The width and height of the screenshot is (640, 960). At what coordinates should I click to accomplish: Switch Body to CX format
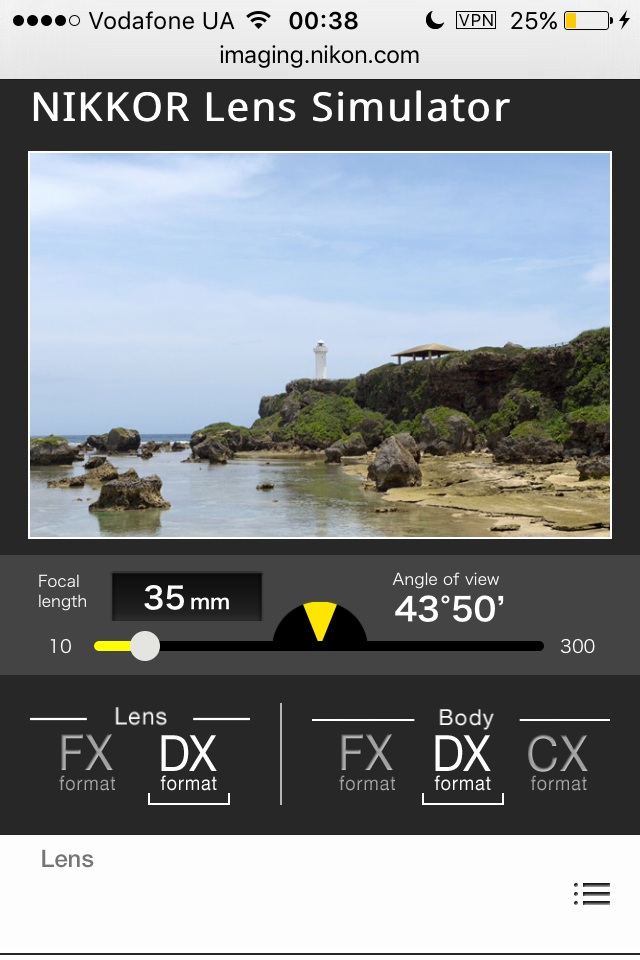point(558,763)
